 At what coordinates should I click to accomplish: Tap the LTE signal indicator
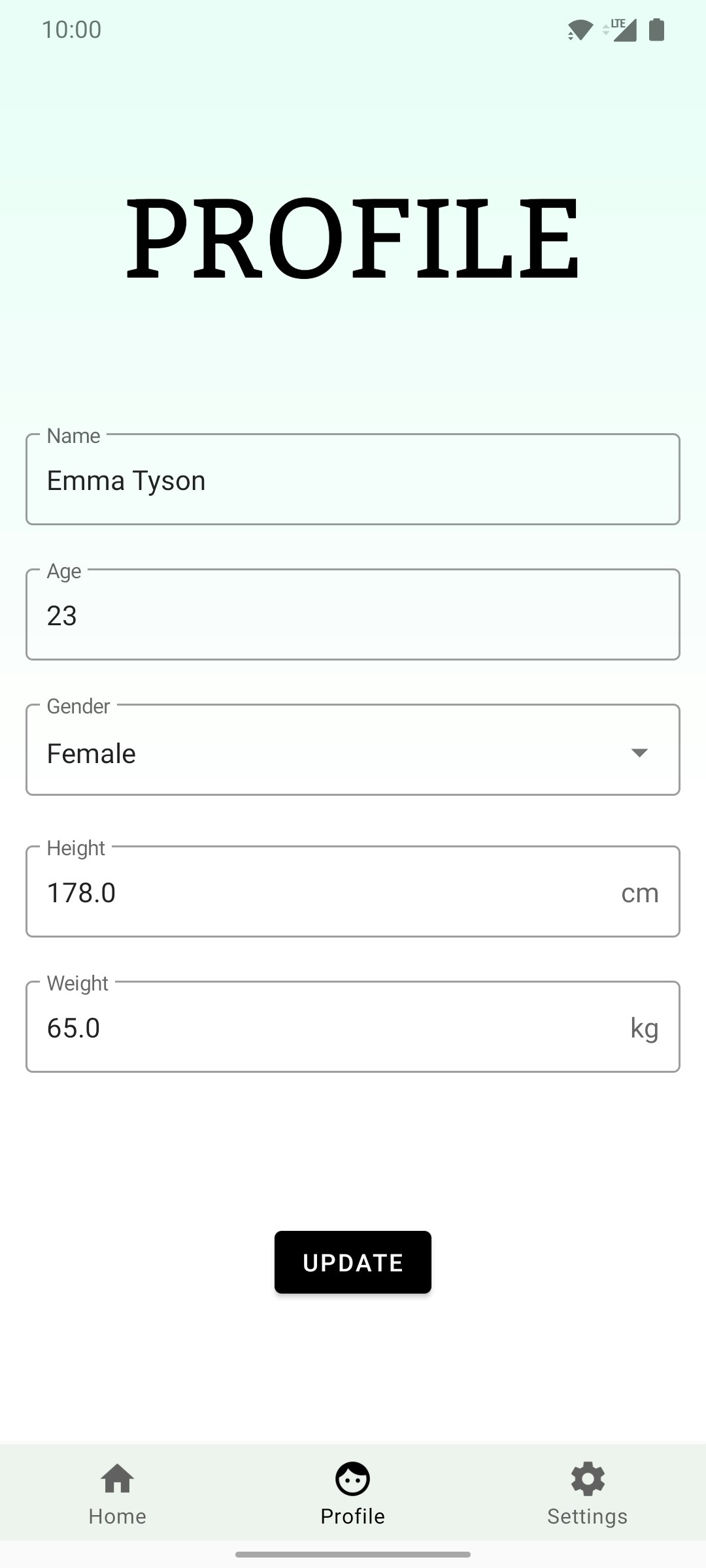(622, 29)
